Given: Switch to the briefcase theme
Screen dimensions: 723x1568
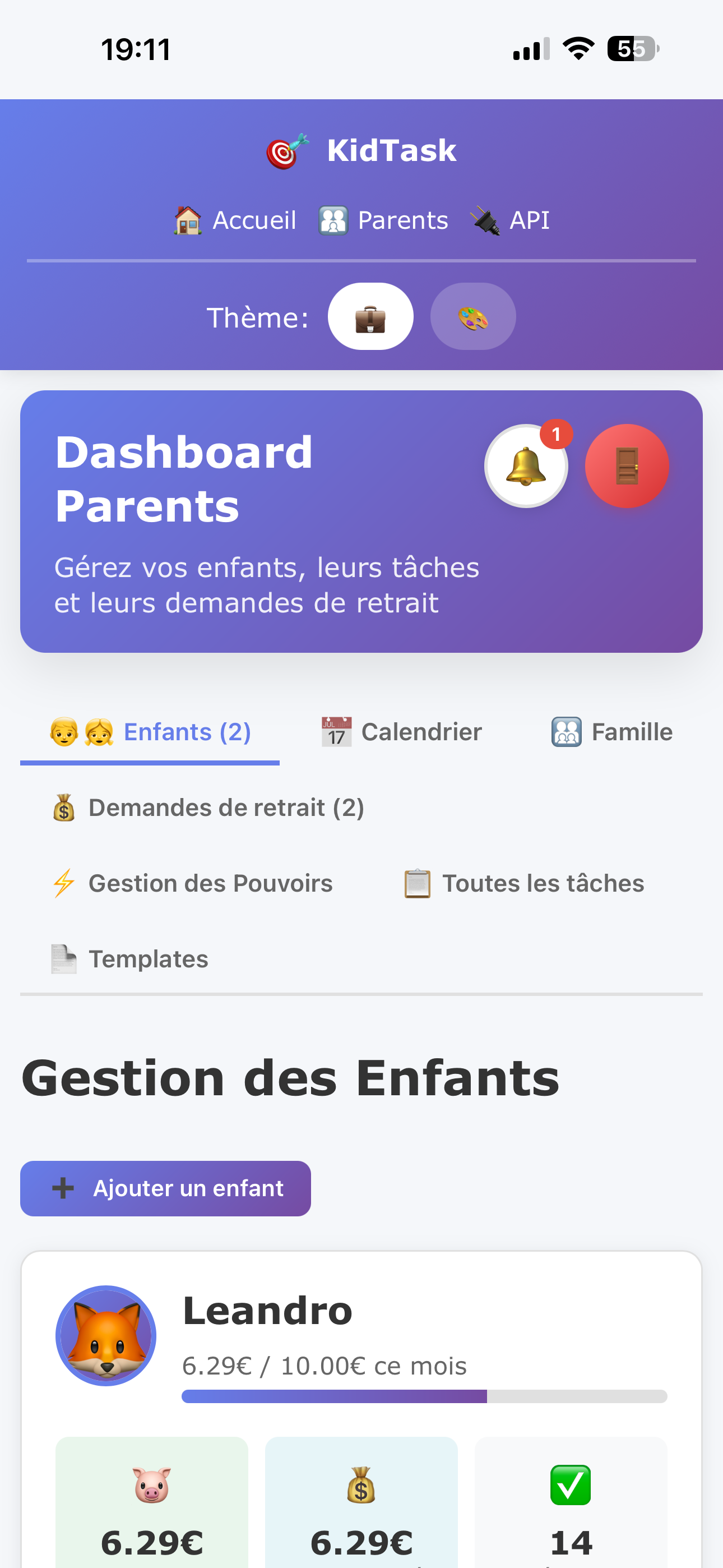Looking at the screenshot, I should point(370,316).
